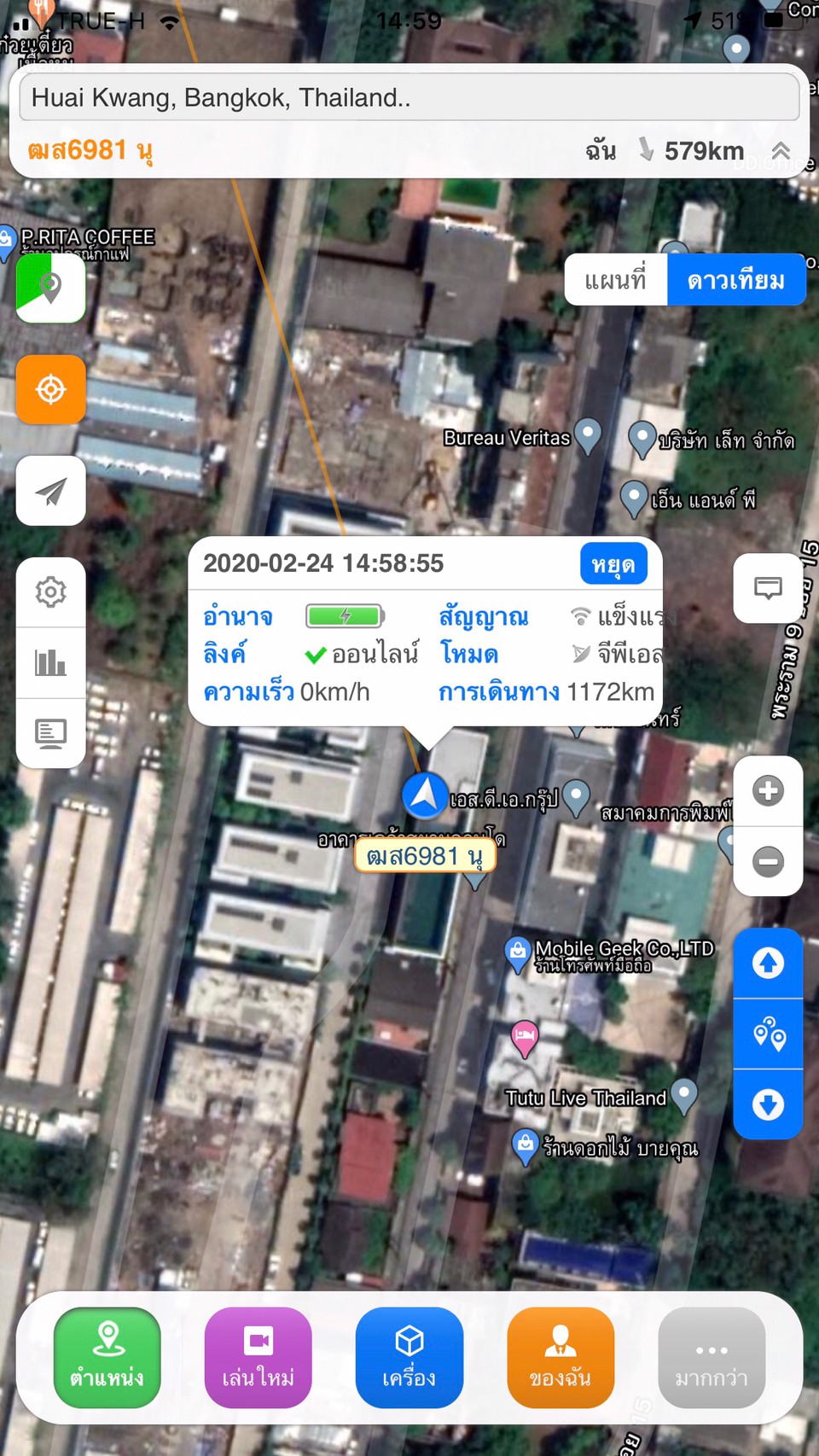Zoom out with the minus button

(768, 861)
